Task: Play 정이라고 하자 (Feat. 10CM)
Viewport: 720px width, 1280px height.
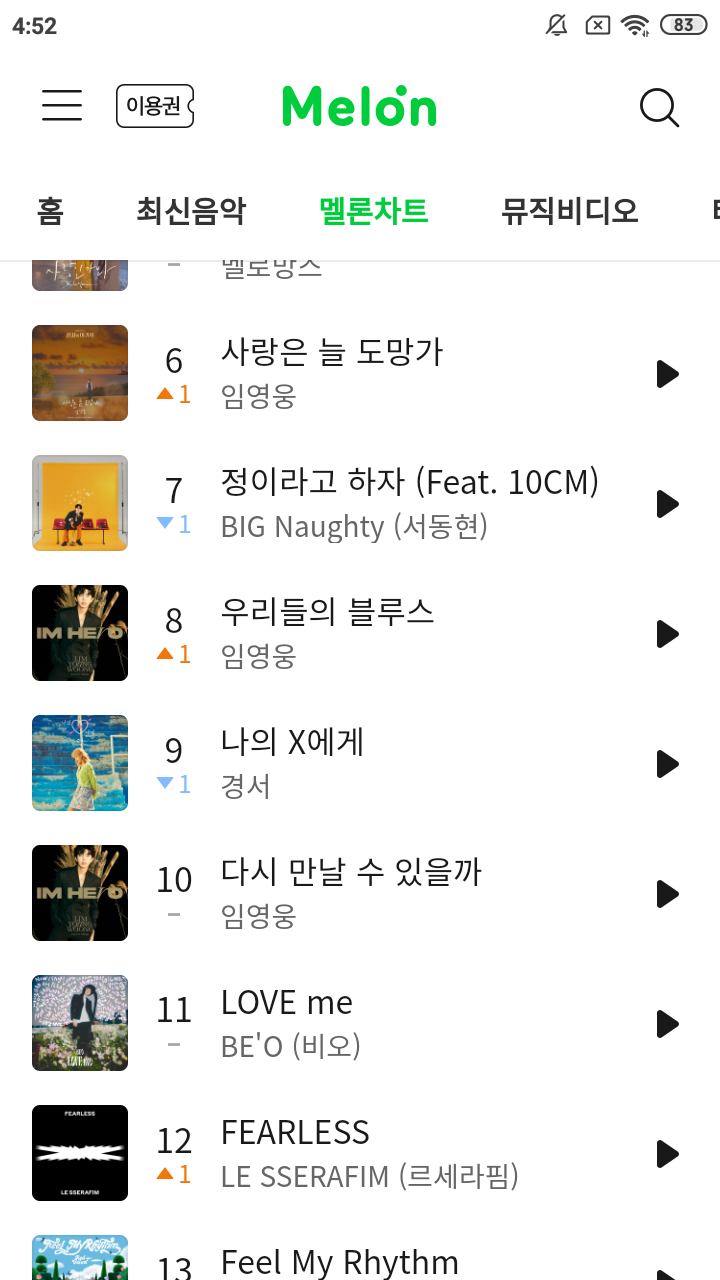Action: coord(667,504)
